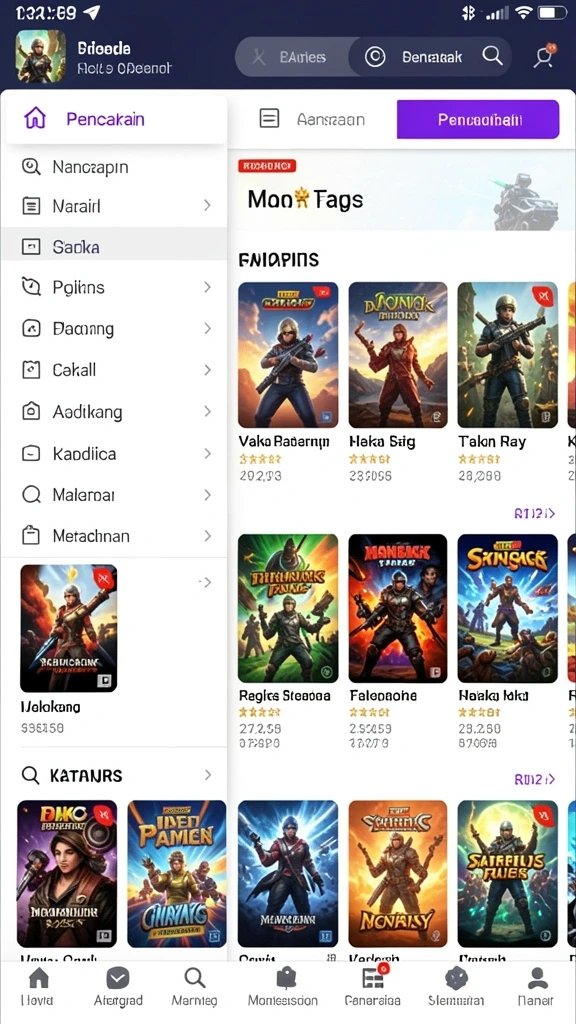Tap the search magnifier in the top bar

click(492, 57)
